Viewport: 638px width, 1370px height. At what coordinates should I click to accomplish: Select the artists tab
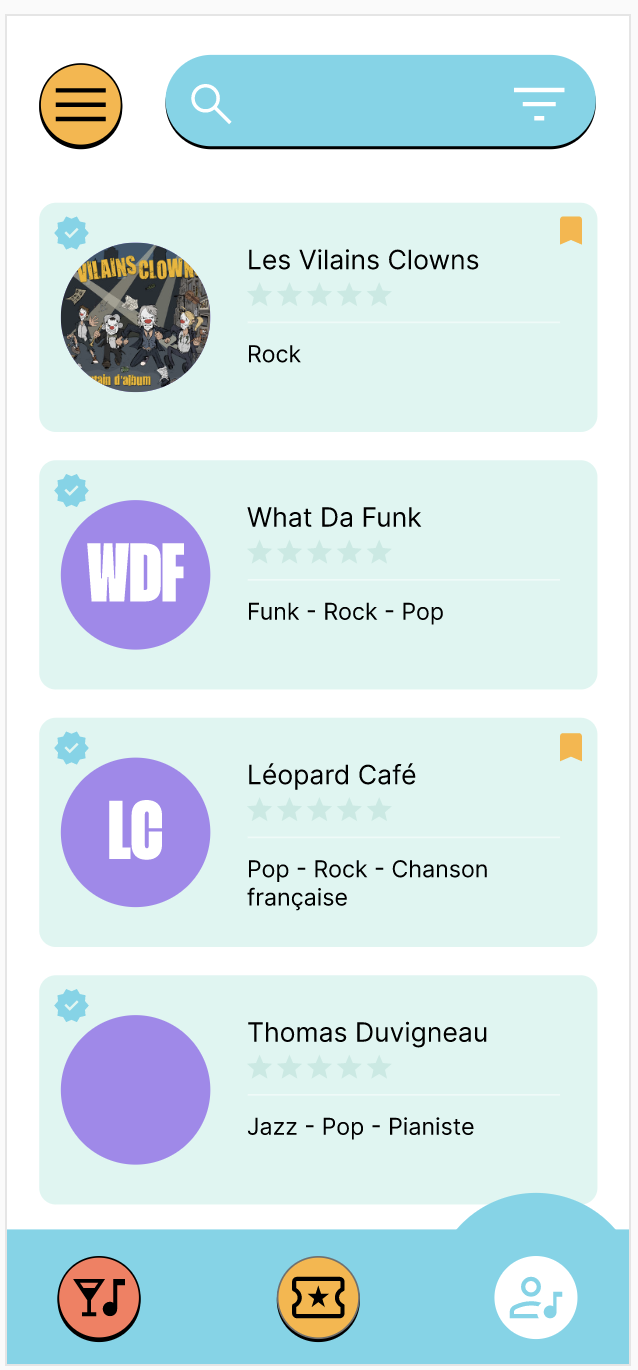pyautogui.click(x=536, y=1298)
